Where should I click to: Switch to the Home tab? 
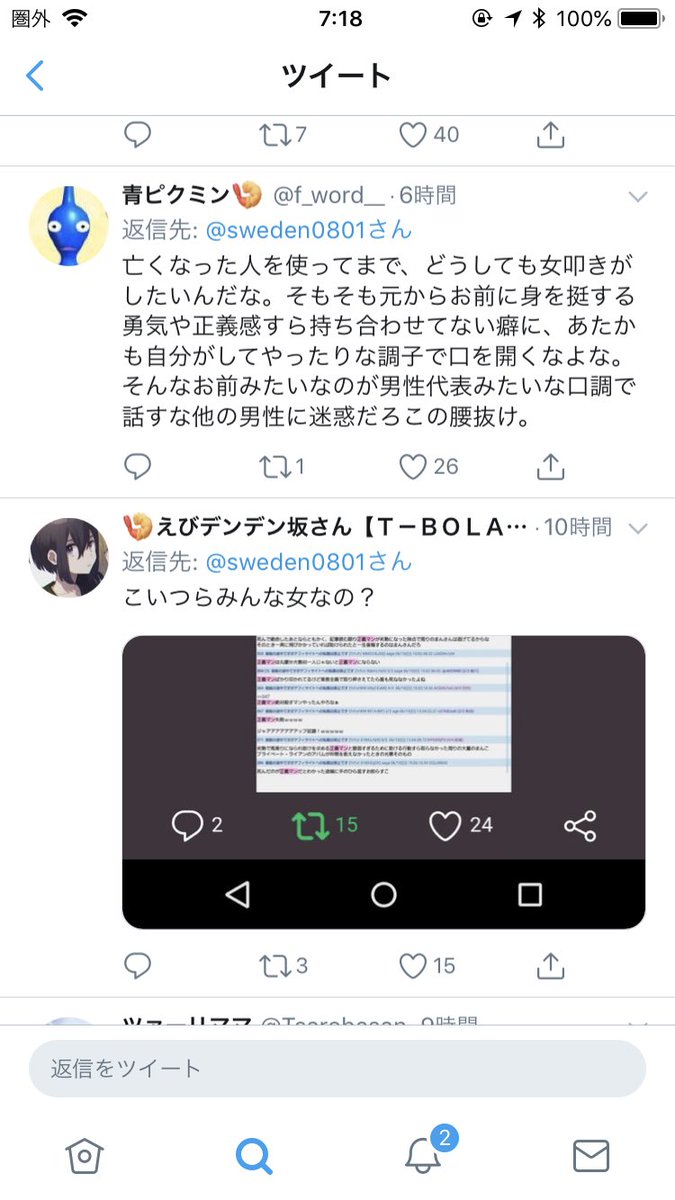pyautogui.click(x=84, y=1156)
